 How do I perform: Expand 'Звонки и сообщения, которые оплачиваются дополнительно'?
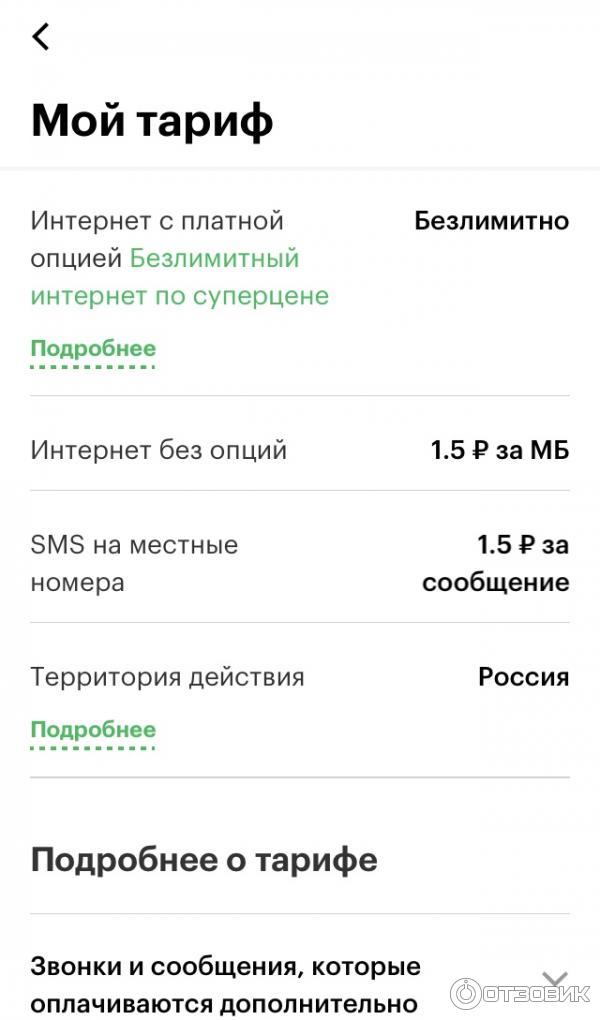tap(555, 979)
